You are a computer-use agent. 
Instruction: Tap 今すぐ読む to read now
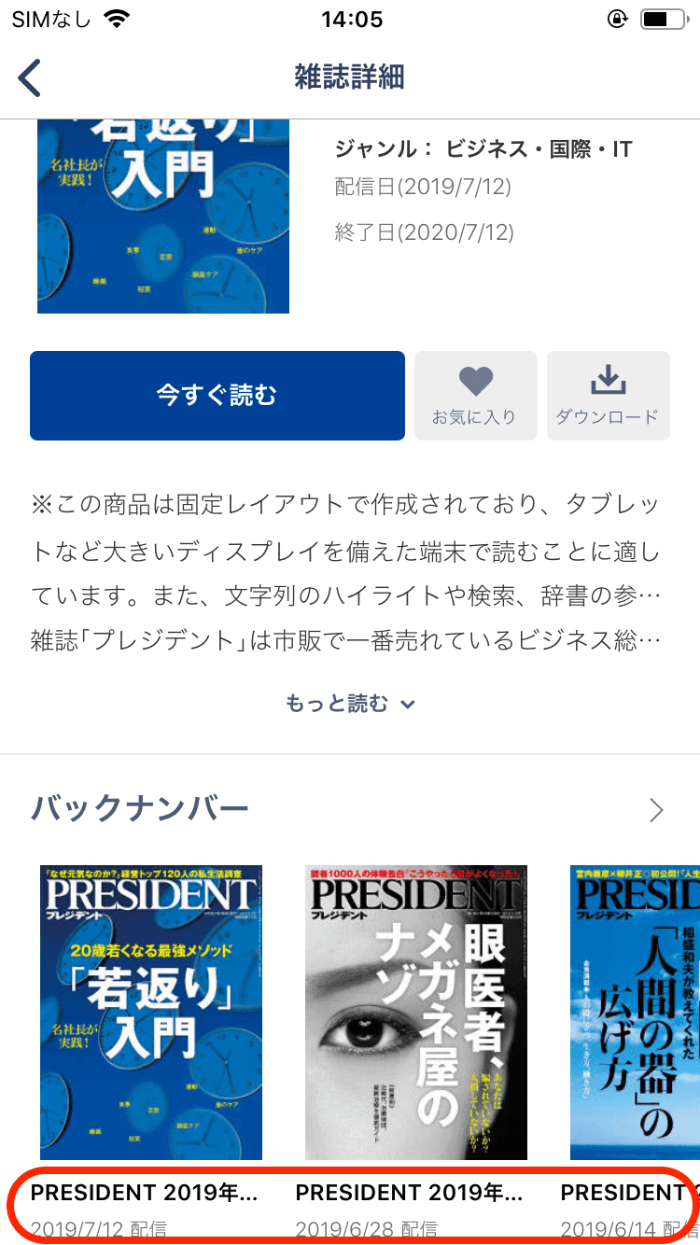point(217,395)
